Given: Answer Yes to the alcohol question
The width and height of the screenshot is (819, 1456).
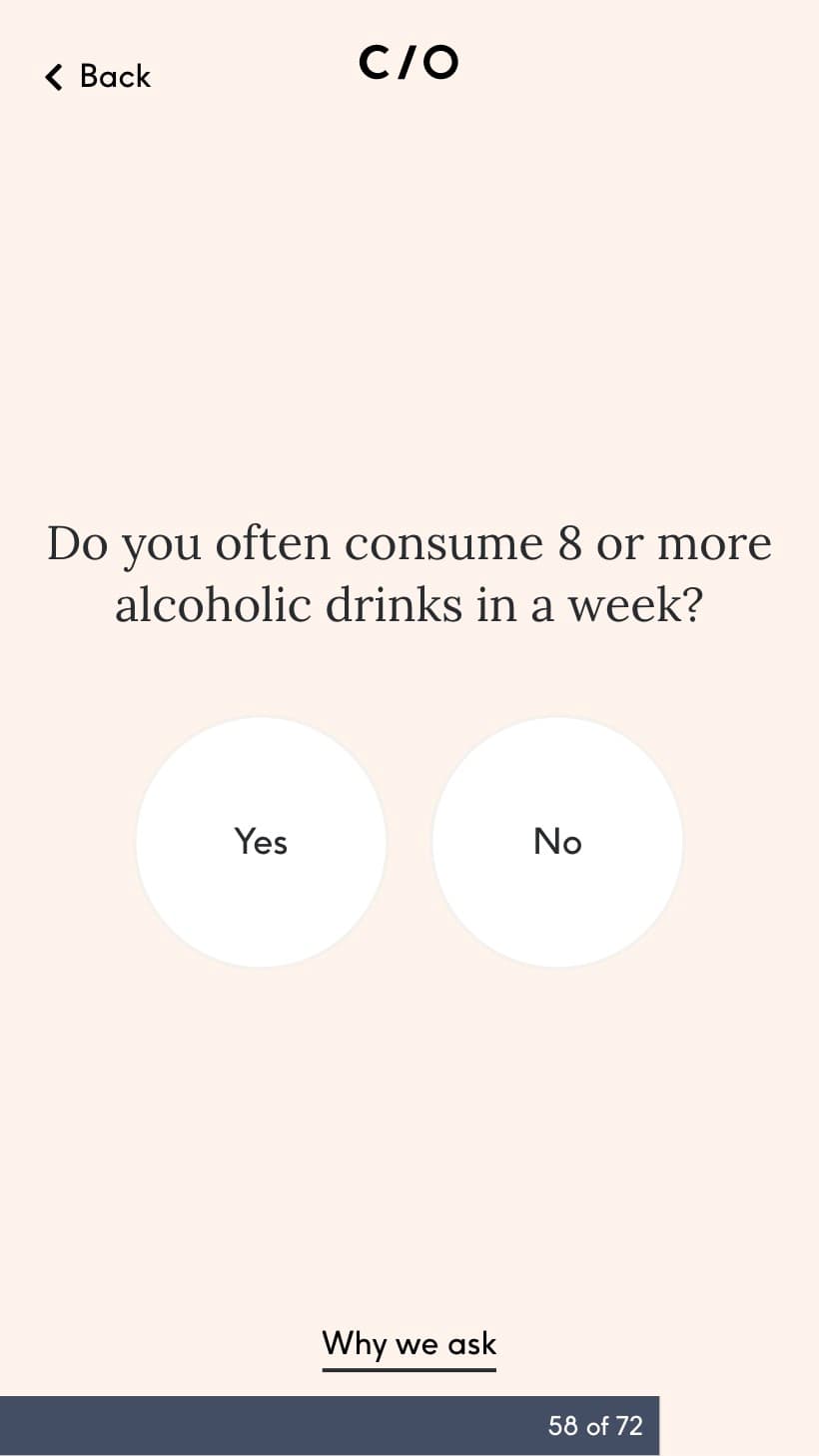Looking at the screenshot, I should pos(261,842).
